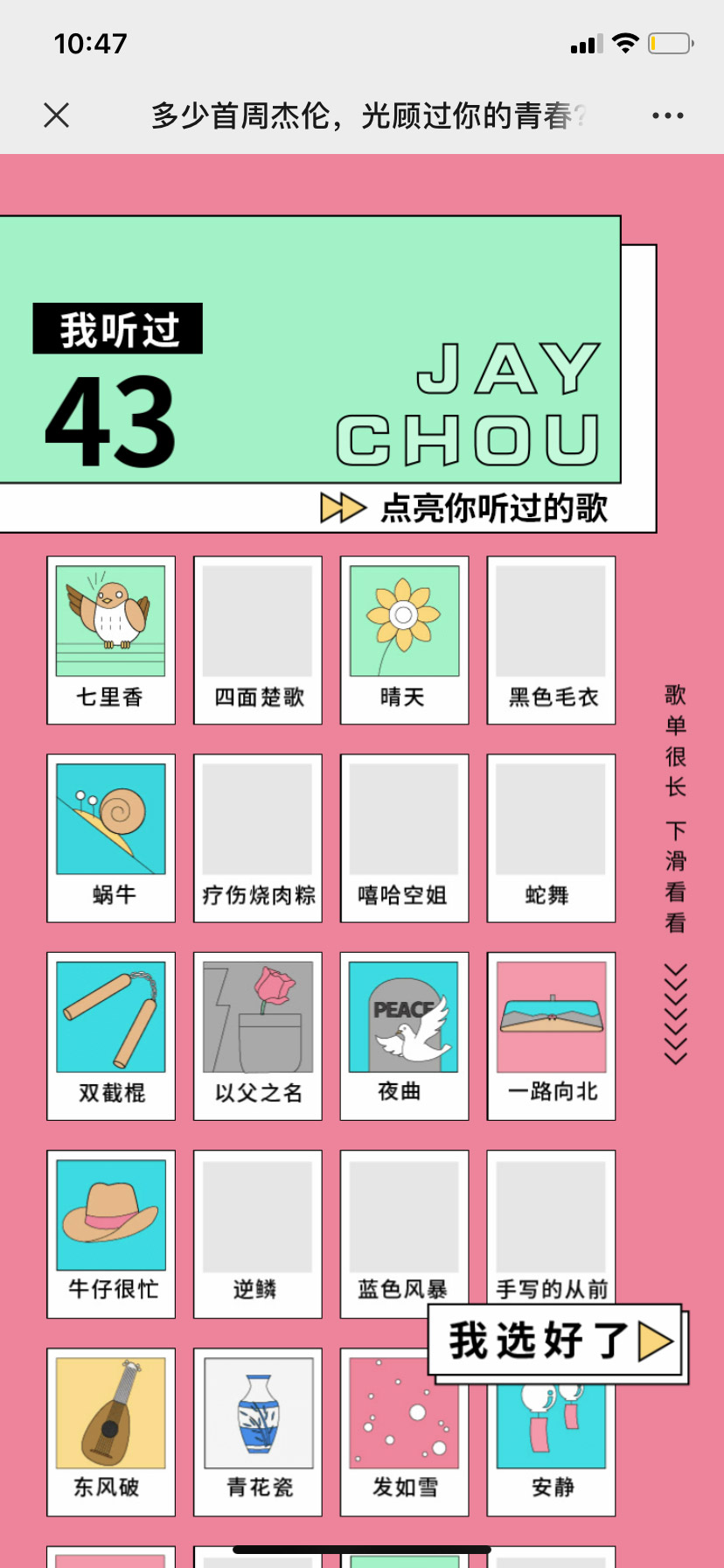This screenshot has width=724, height=1568.
Task: Deselect the song 一路向北
Action: [551, 1035]
